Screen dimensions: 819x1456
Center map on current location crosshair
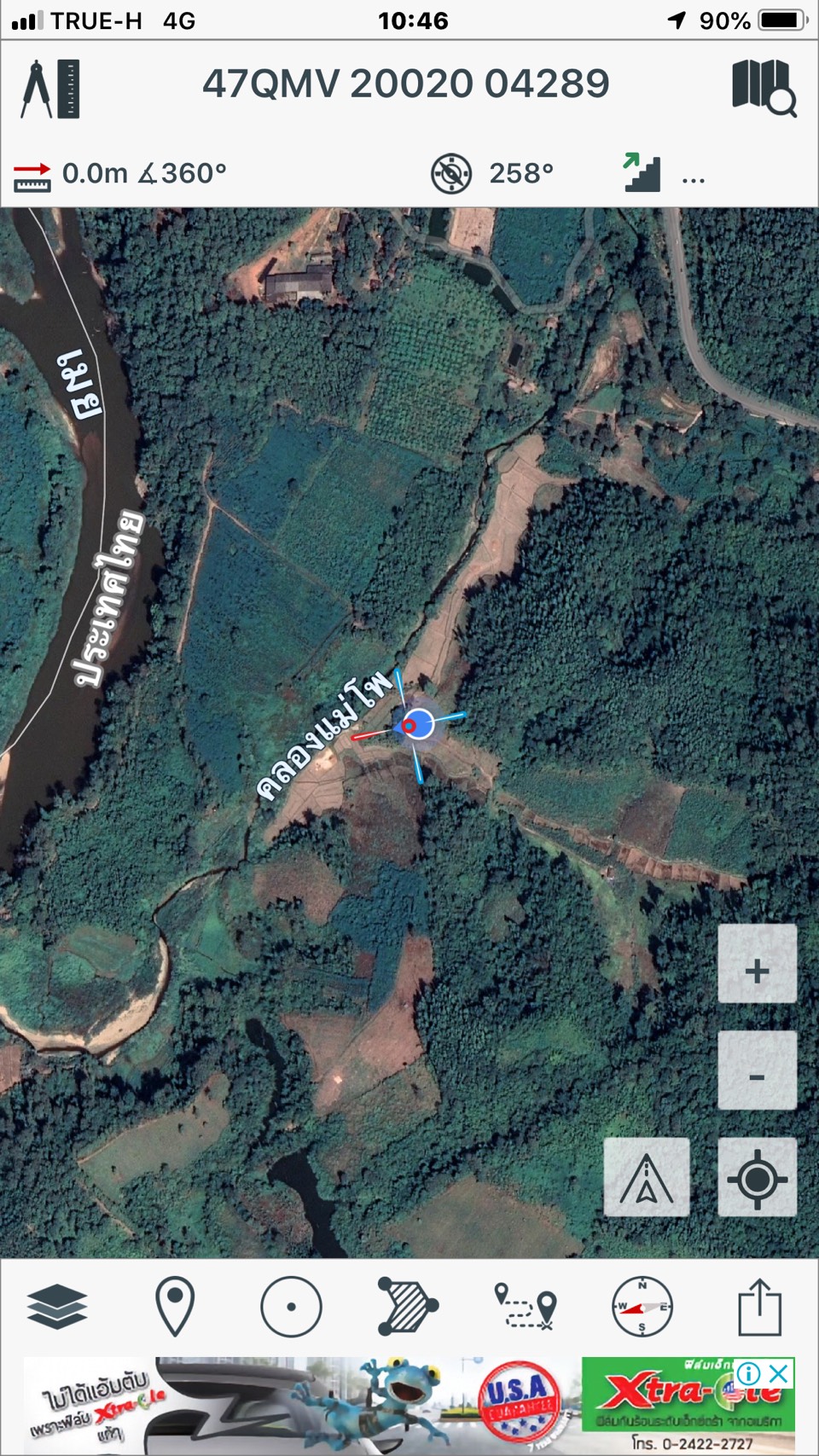pyautogui.click(x=757, y=1177)
